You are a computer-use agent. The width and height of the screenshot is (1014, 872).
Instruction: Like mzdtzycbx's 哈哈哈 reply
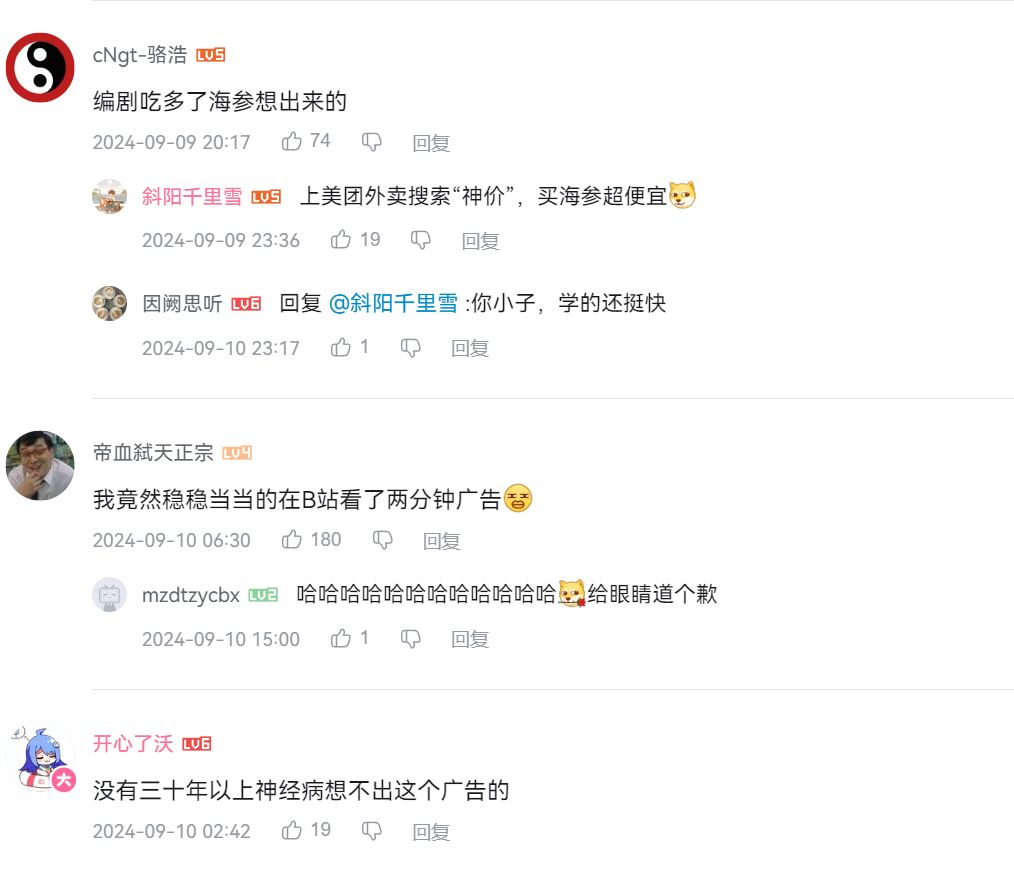[x=341, y=638]
